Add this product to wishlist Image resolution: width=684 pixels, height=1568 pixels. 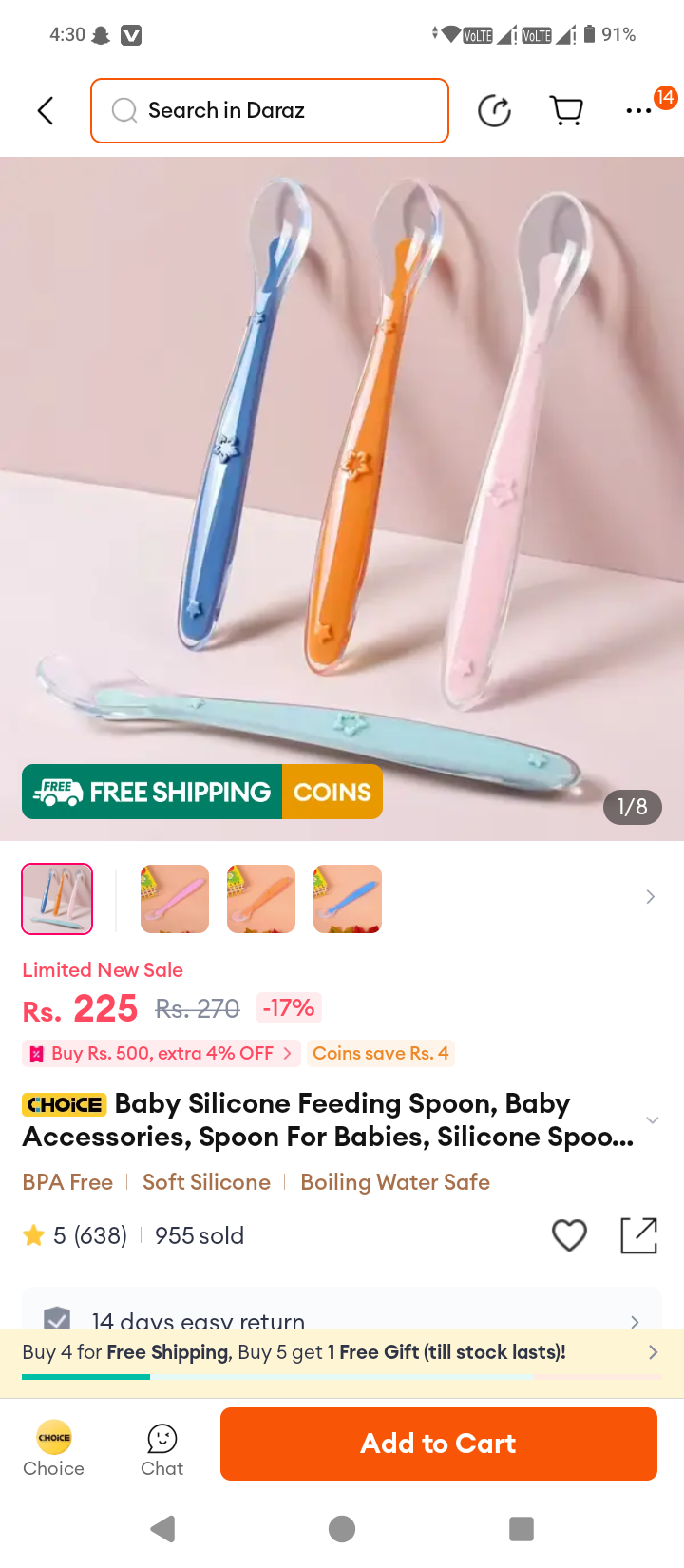tap(569, 1235)
